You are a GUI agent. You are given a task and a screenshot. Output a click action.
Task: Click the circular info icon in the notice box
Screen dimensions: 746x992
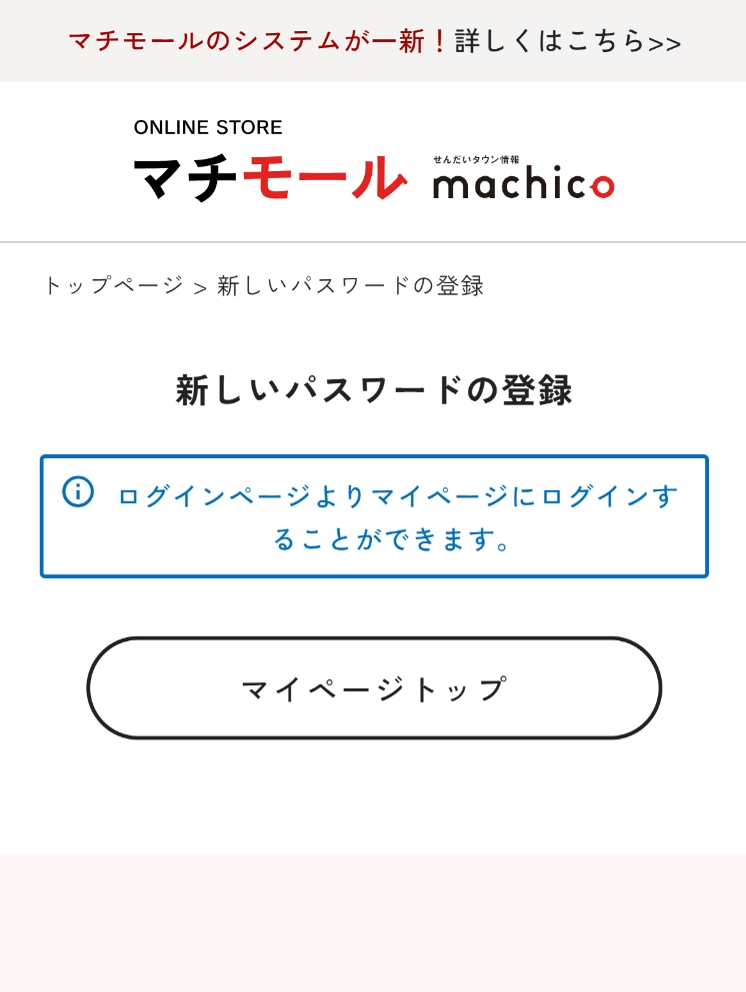pos(78,492)
